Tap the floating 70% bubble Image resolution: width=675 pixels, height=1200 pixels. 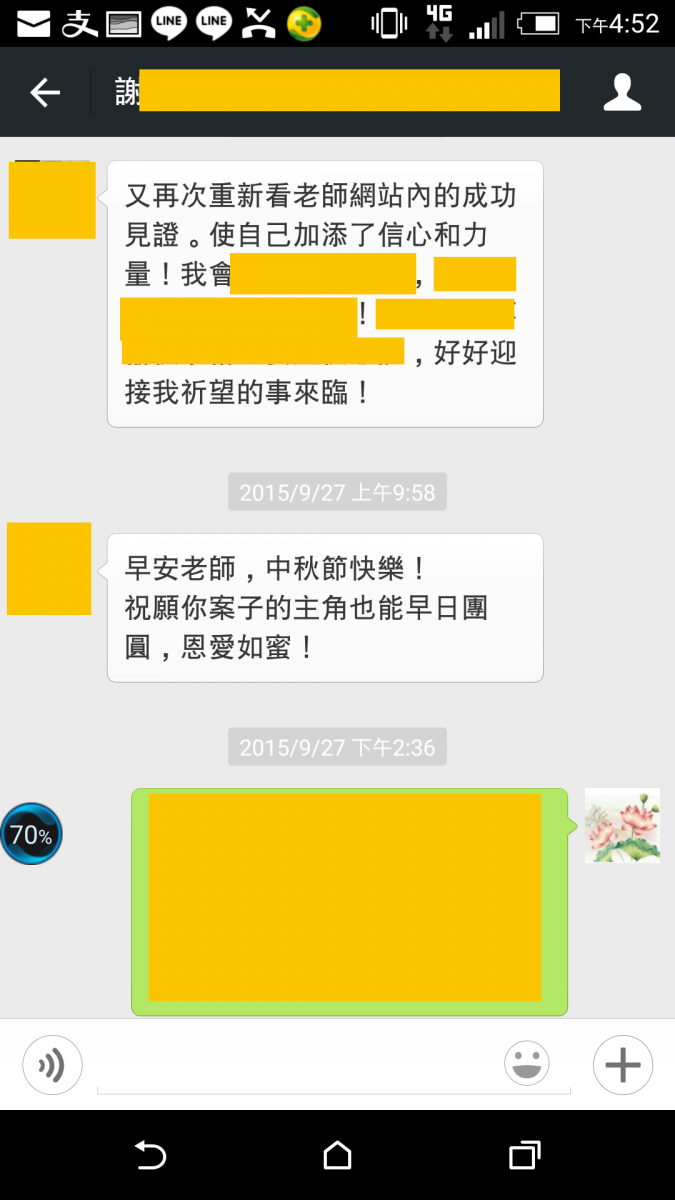tap(31, 834)
